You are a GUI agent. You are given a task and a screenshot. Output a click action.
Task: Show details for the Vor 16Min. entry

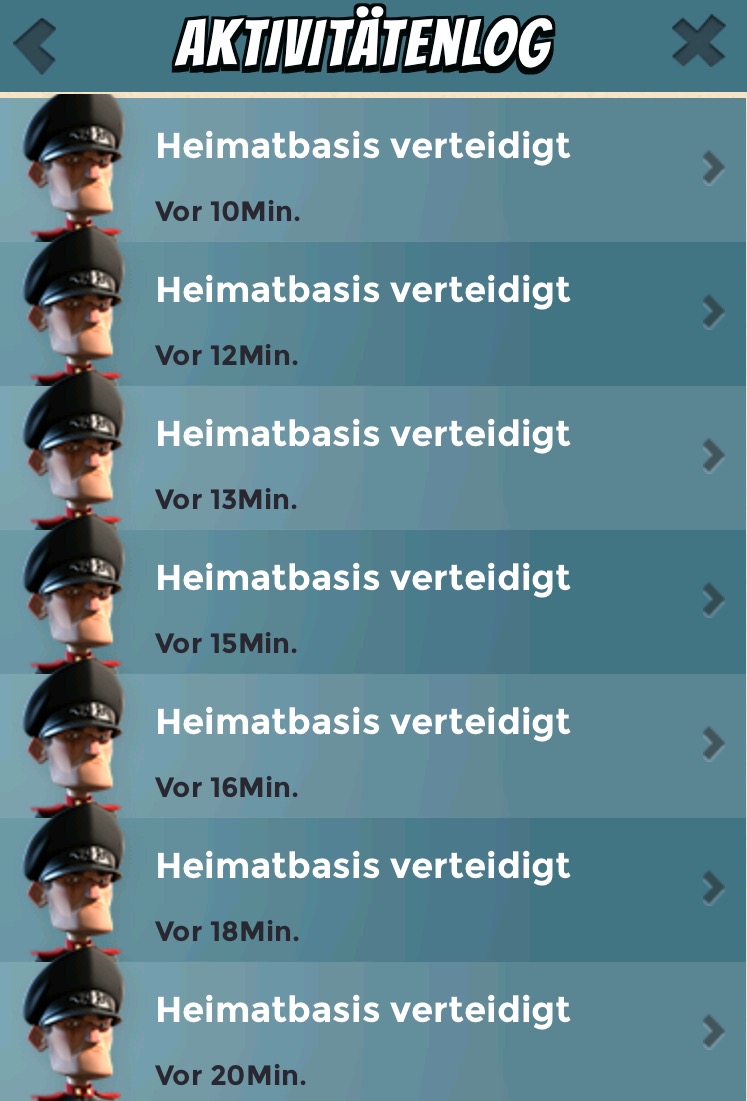[x=373, y=746]
